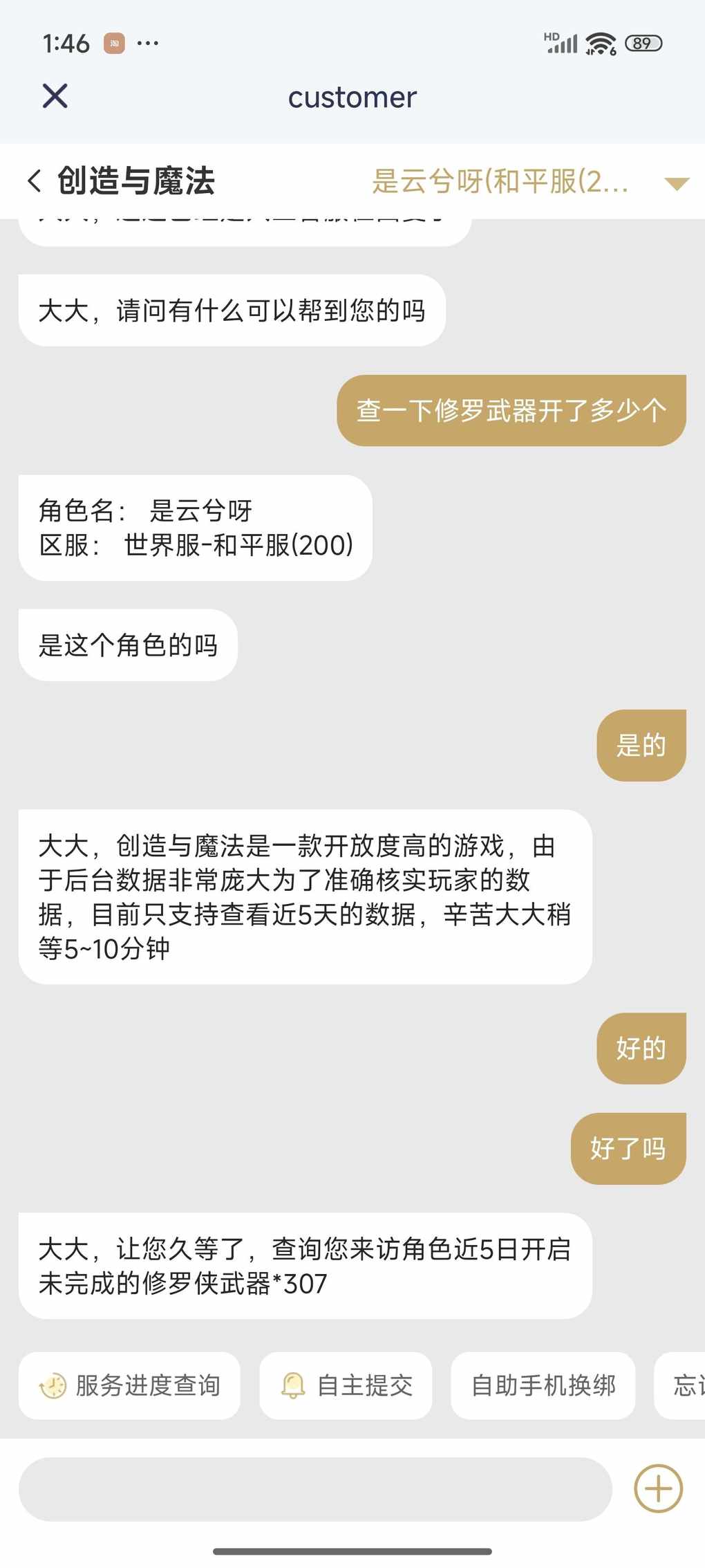This screenshot has width=705, height=1568.
Task: Select the 自主提交 chip
Action: click(x=346, y=1385)
